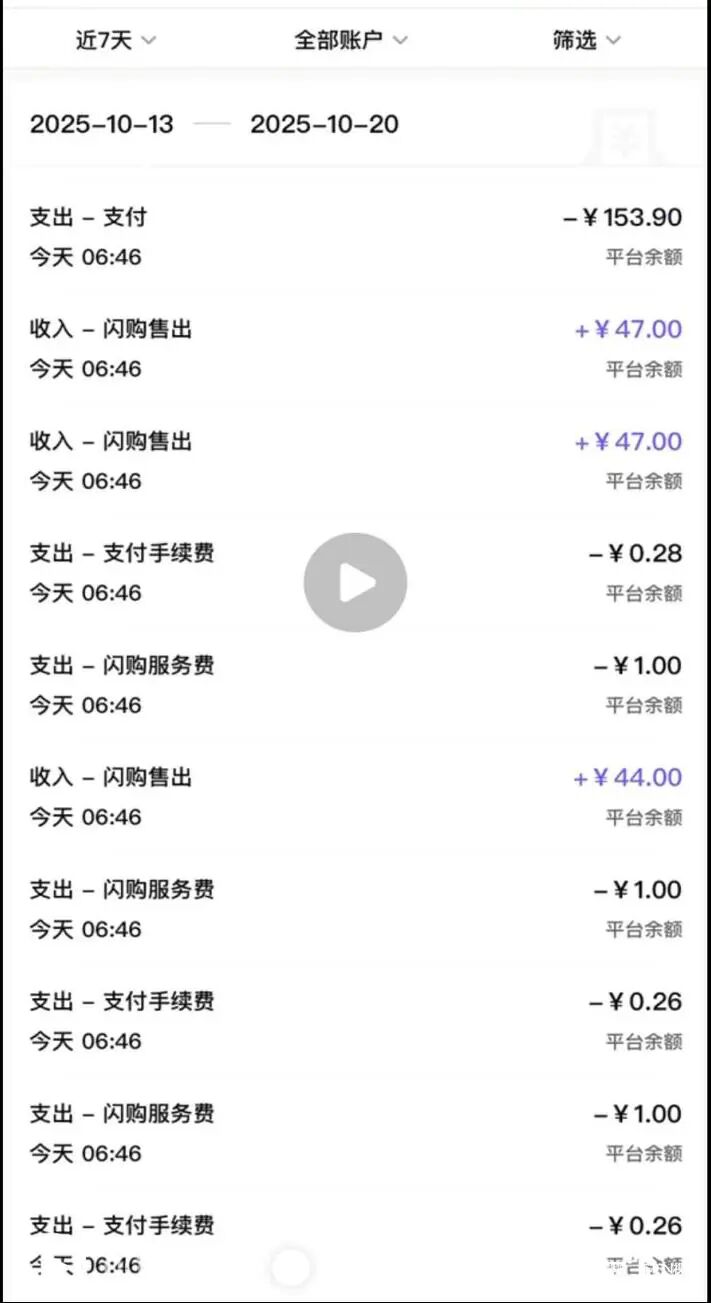
Task: Change the start date 2025-10-13
Action: [x=102, y=125]
